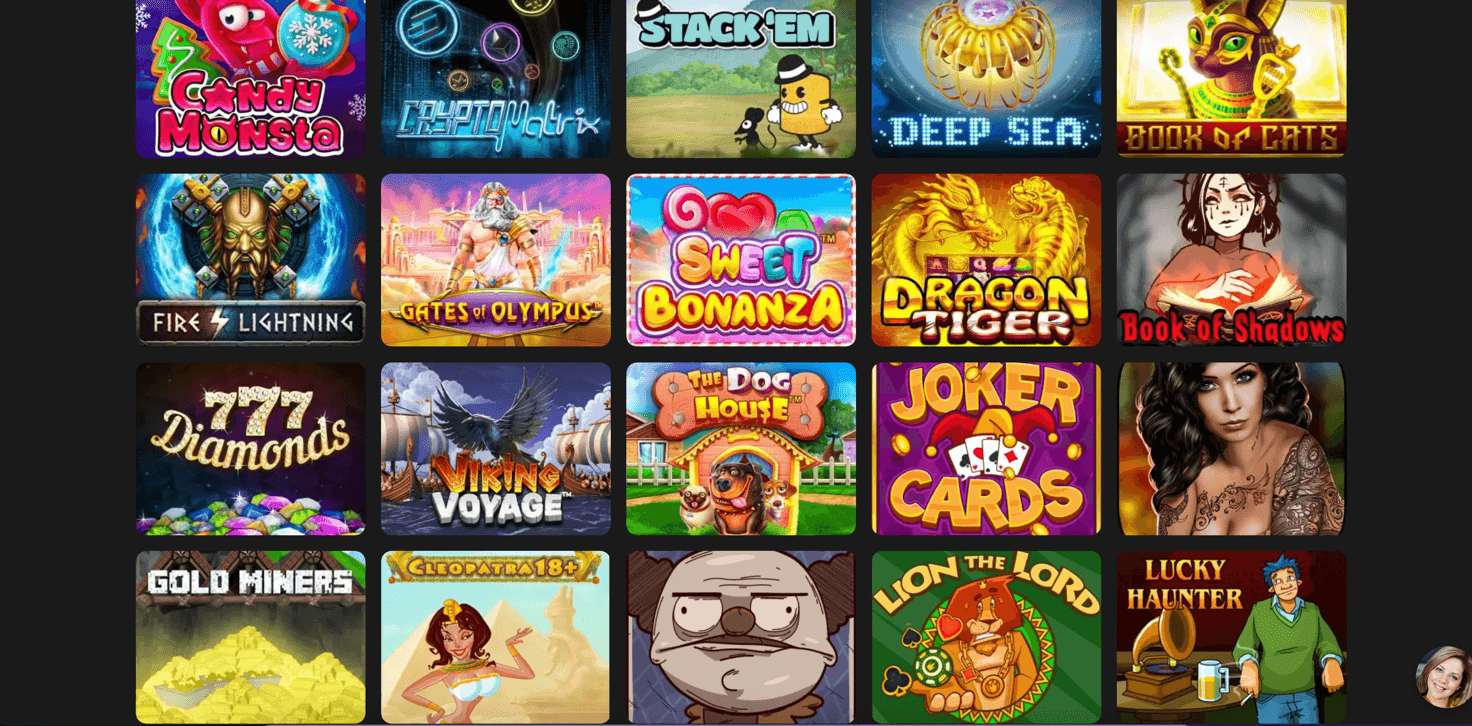Open the Joker Cards game
This screenshot has width=1472, height=726.
pyautogui.click(x=986, y=448)
